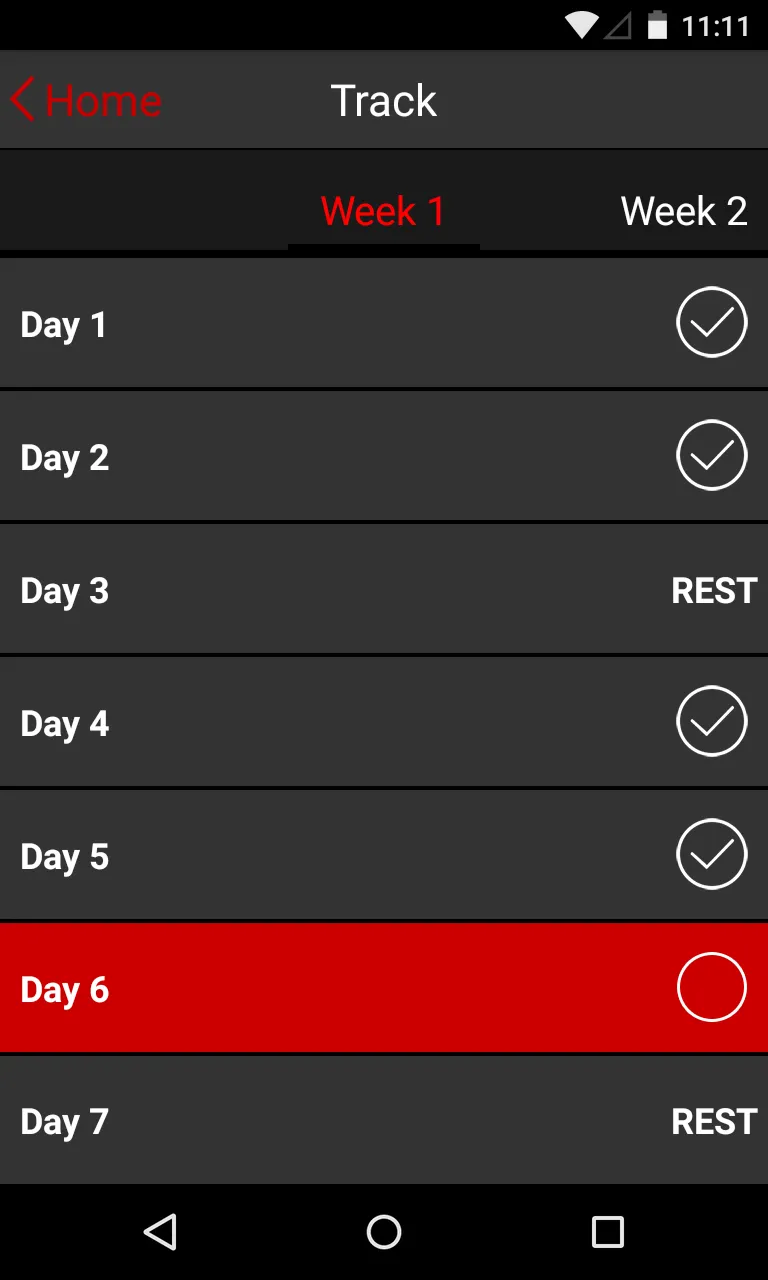
Task: Uncheck the Day 2 completion circle
Action: pyautogui.click(x=712, y=455)
